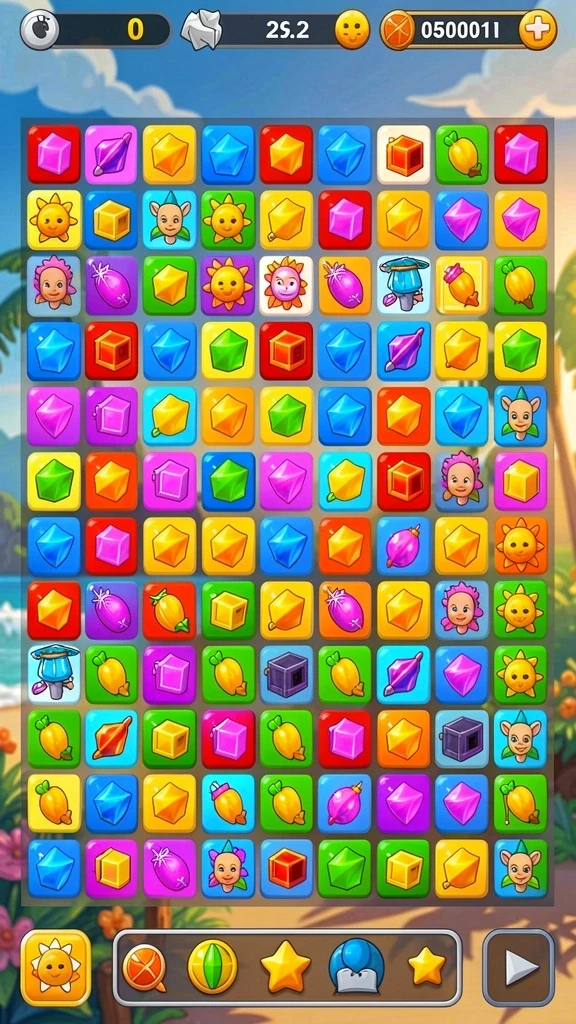Tap the pink flower face on white tile

(x=285, y=285)
